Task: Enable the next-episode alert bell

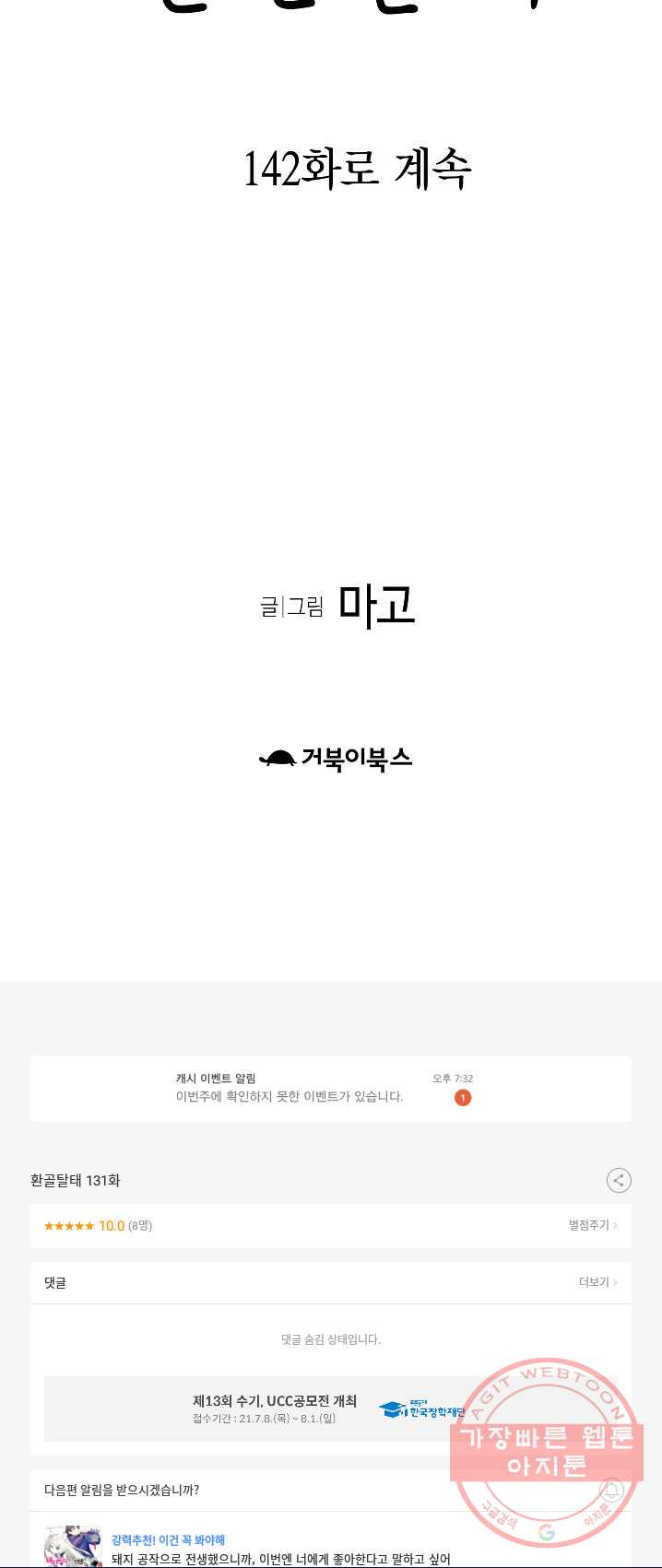Action: 611,1490
